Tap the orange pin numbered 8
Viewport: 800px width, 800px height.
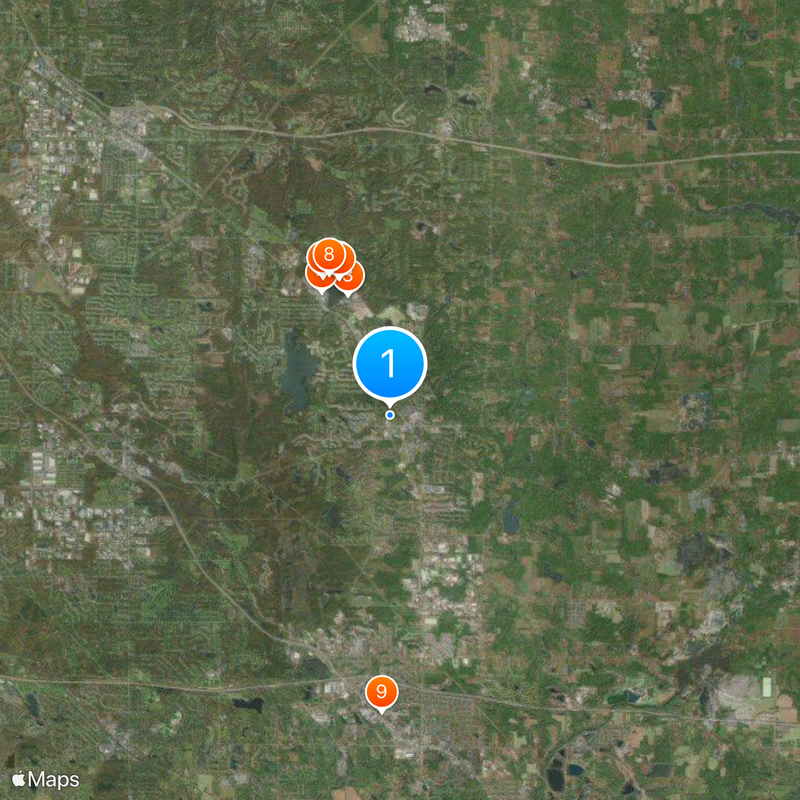(328, 254)
